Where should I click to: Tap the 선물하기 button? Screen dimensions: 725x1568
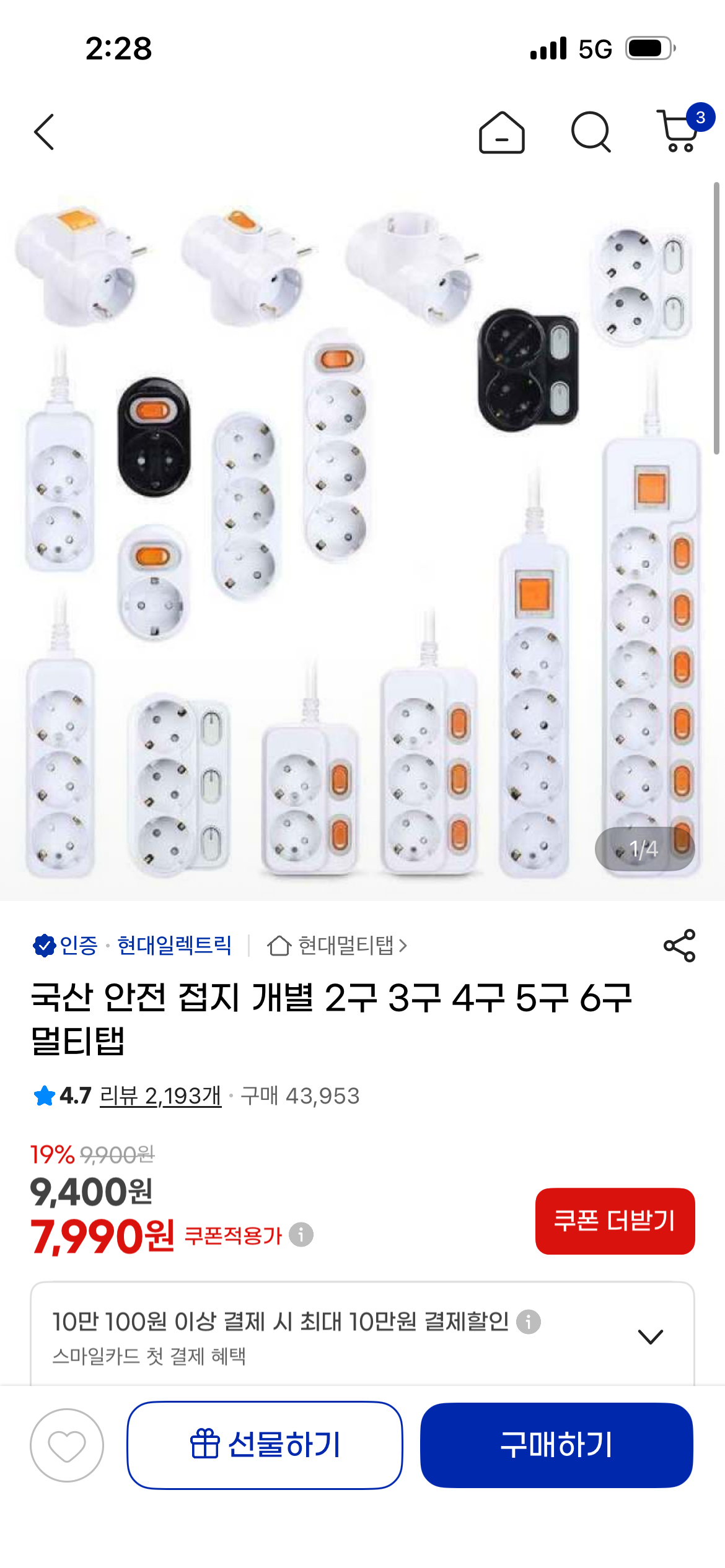point(265,1445)
